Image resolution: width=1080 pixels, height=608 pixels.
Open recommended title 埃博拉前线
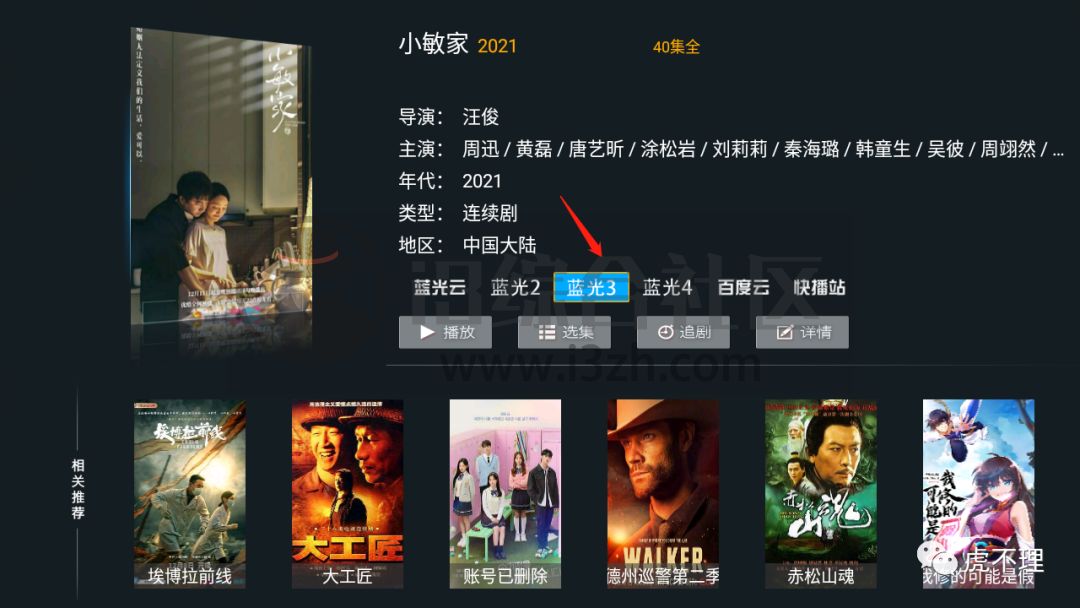(x=190, y=493)
